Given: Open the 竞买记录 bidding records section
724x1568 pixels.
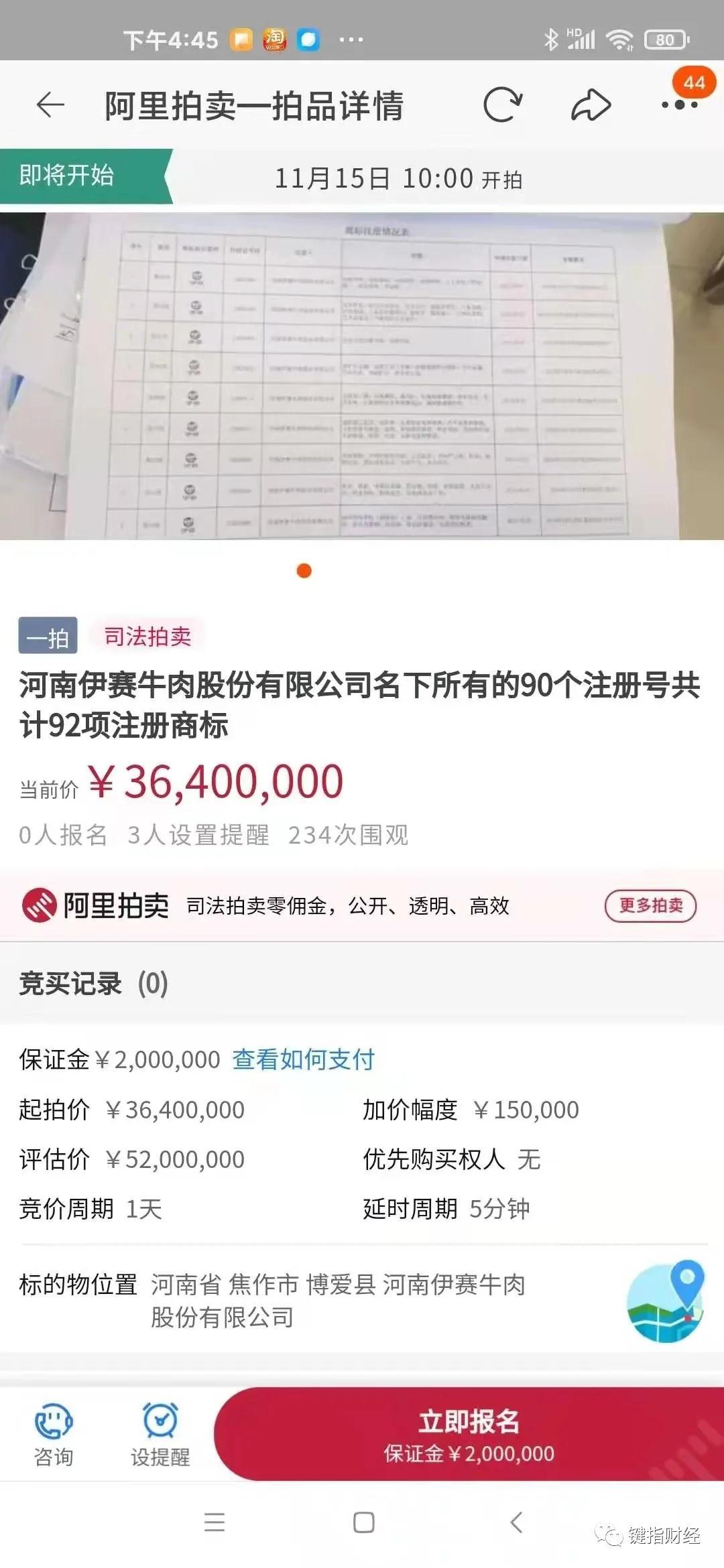Looking at the screenshot, I should tap(94, 984).
